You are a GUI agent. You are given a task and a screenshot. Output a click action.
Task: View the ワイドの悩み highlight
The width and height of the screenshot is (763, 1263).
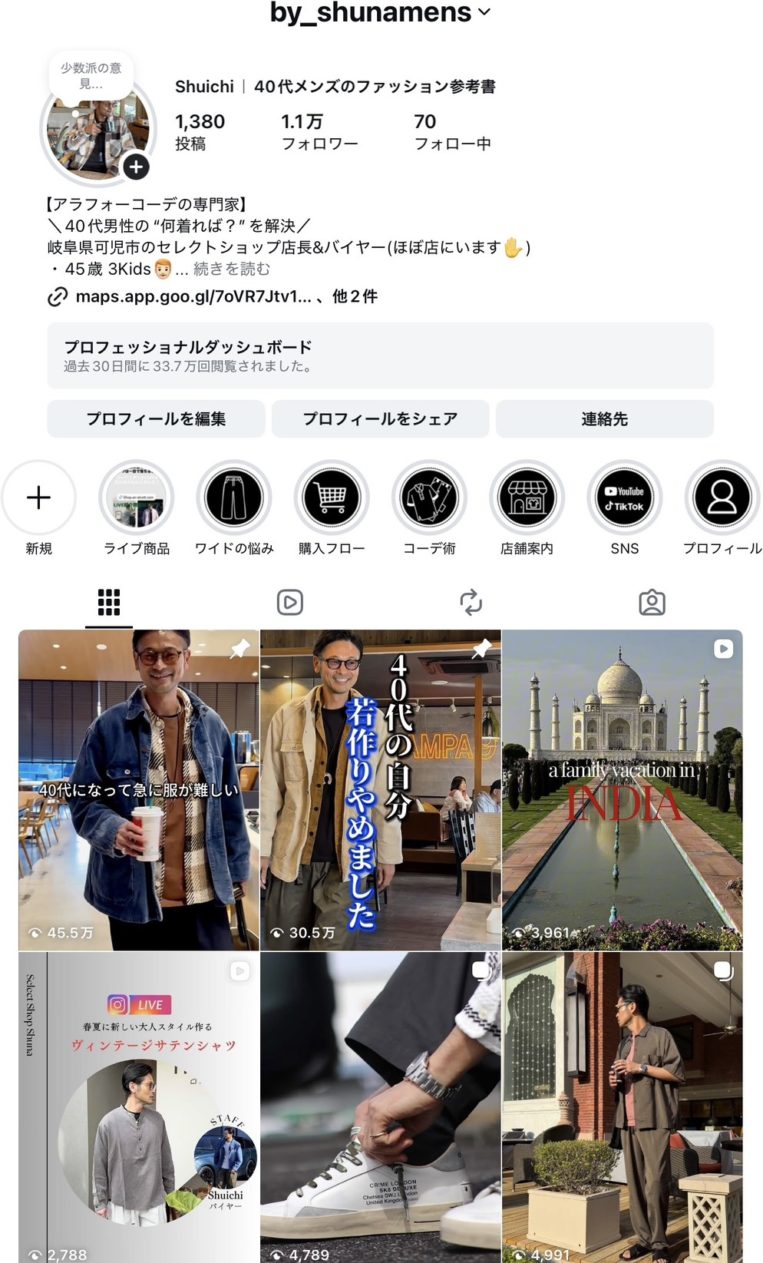coord(234,498)
